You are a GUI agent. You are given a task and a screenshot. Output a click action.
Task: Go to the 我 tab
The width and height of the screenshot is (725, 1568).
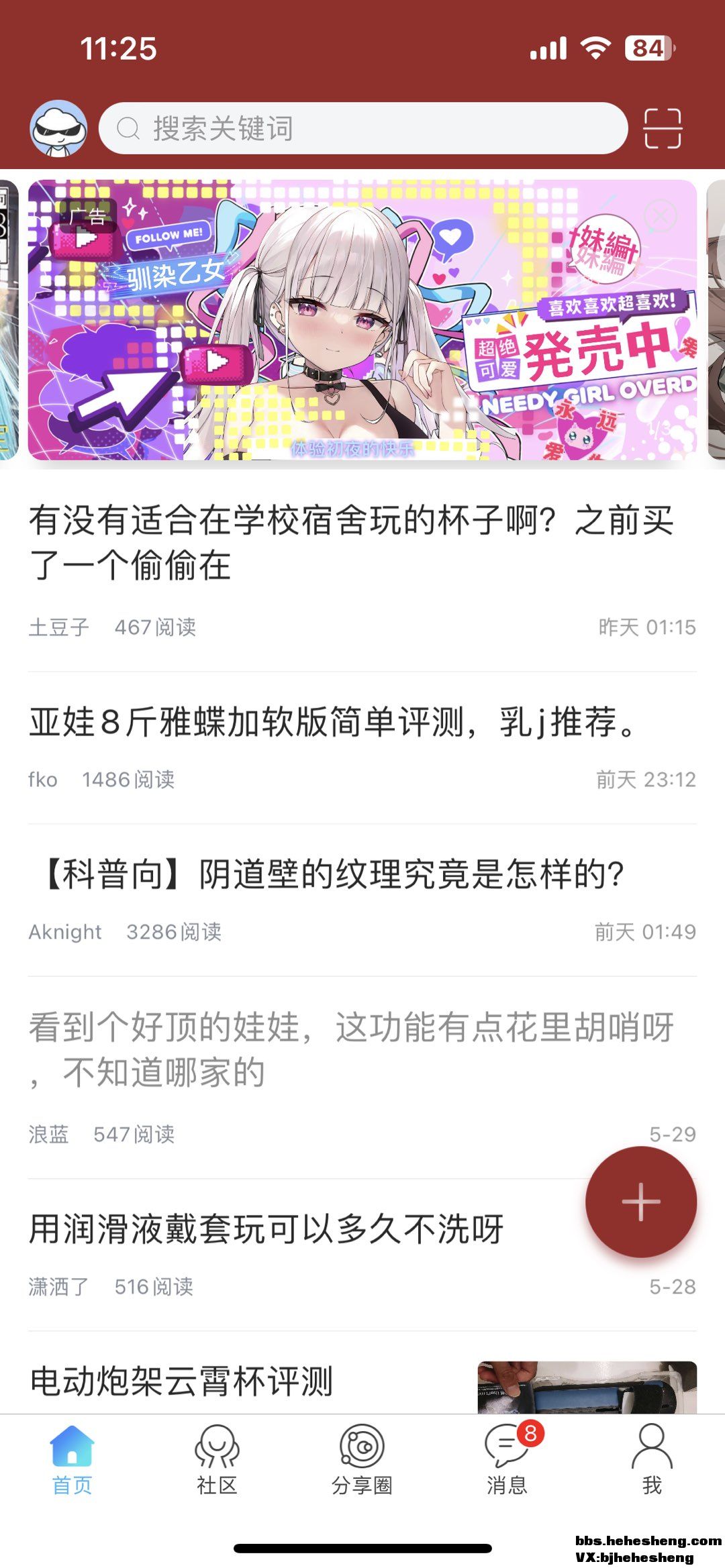(x=652, y=1460)
